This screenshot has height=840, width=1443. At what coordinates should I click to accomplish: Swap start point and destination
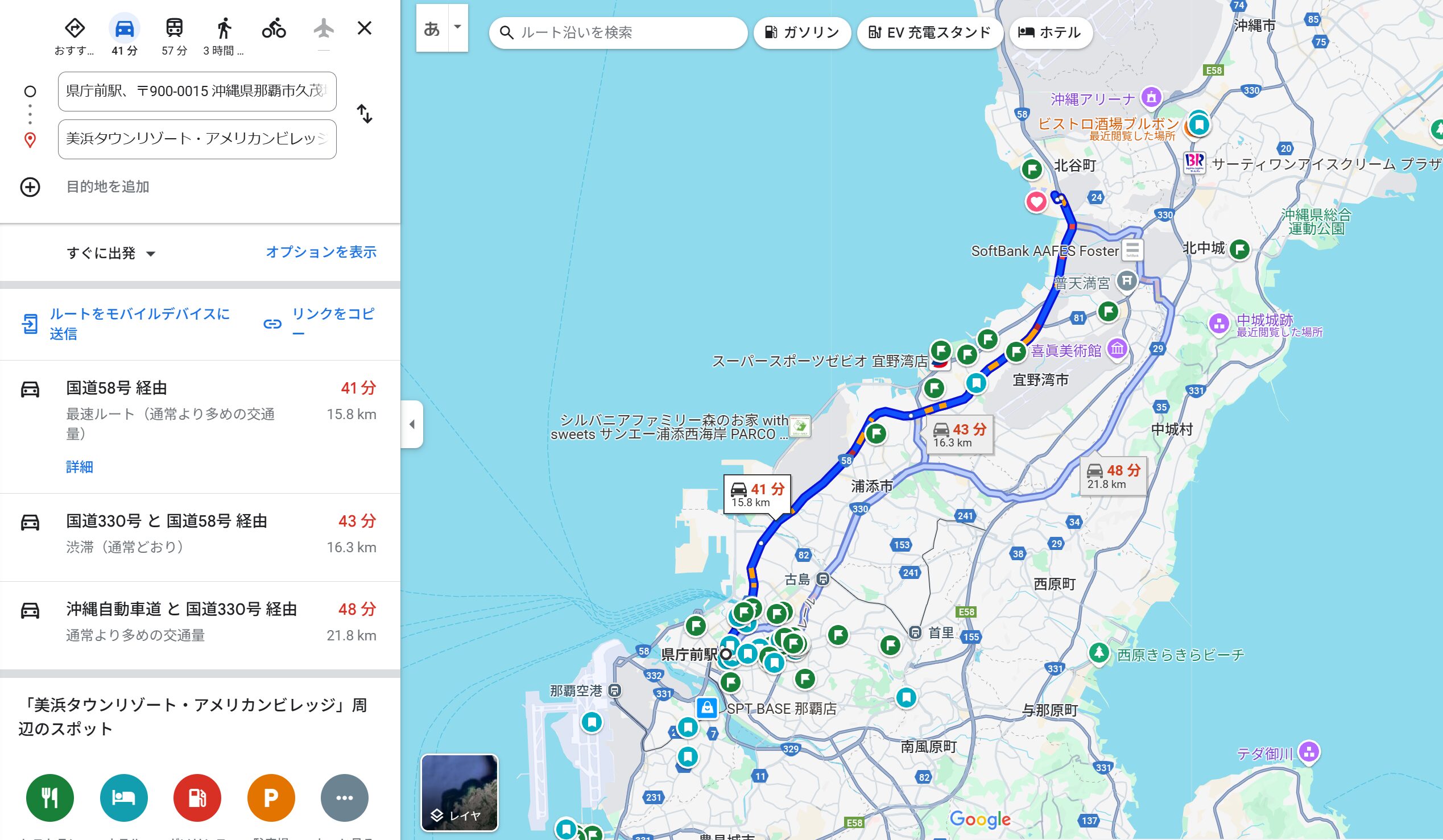click(364, 114)
